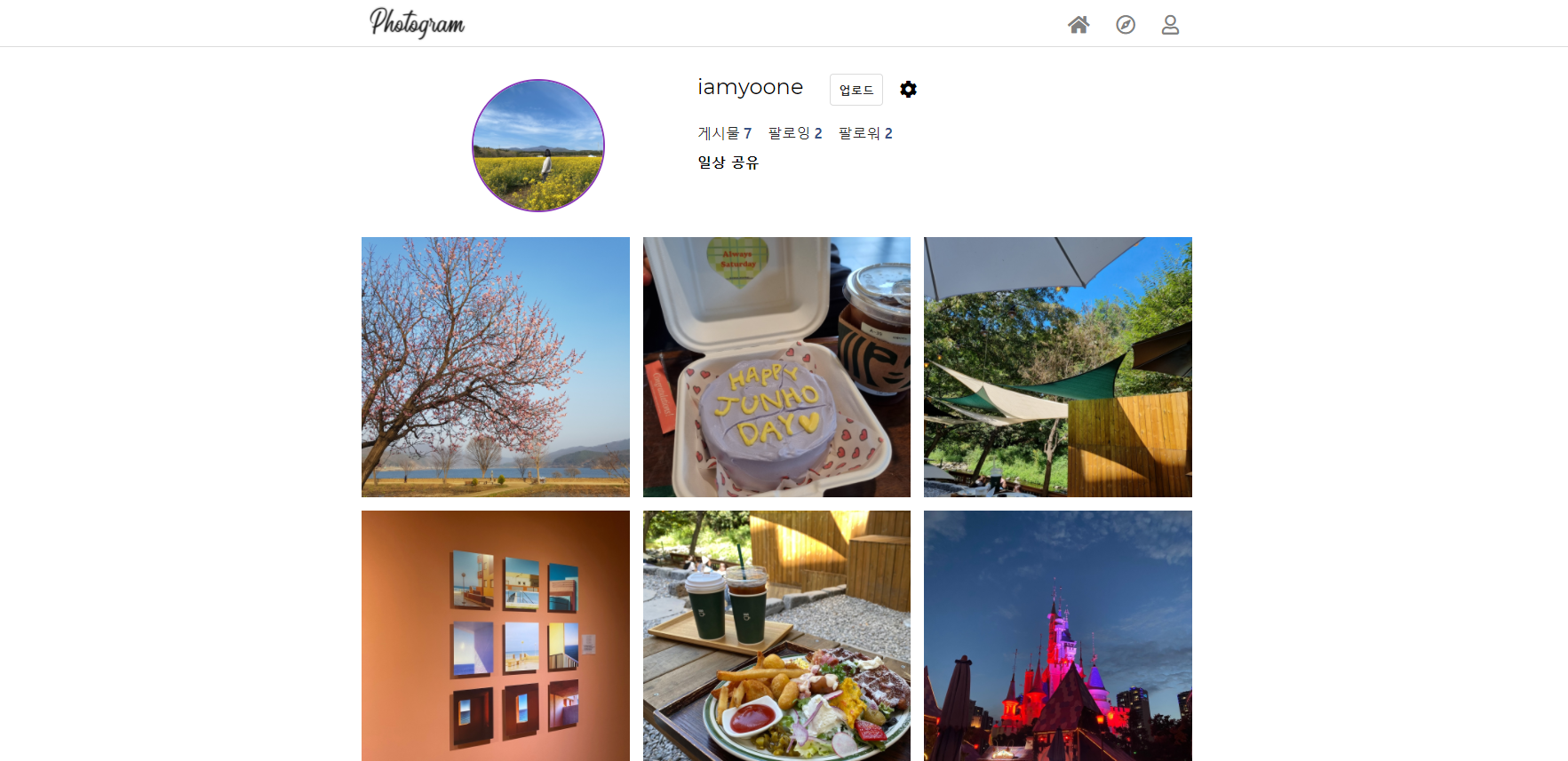Open the explore compass icon
The height and width of the screenshot is (761, 1568).
click(1125, 25)
